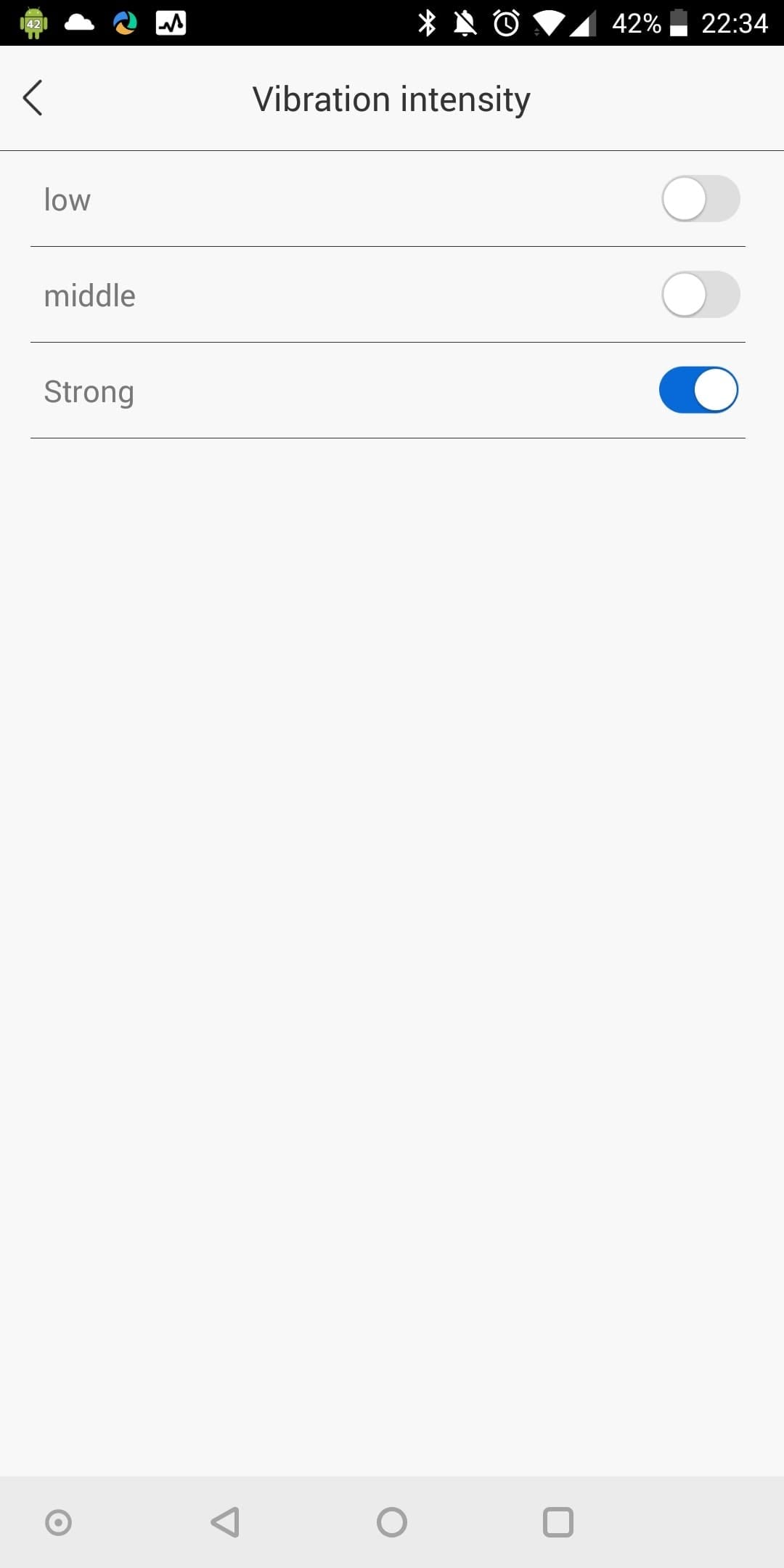Go to the home screen
The width and height of the screenshot is (784, 1568).
click(x=392, y=1522)
